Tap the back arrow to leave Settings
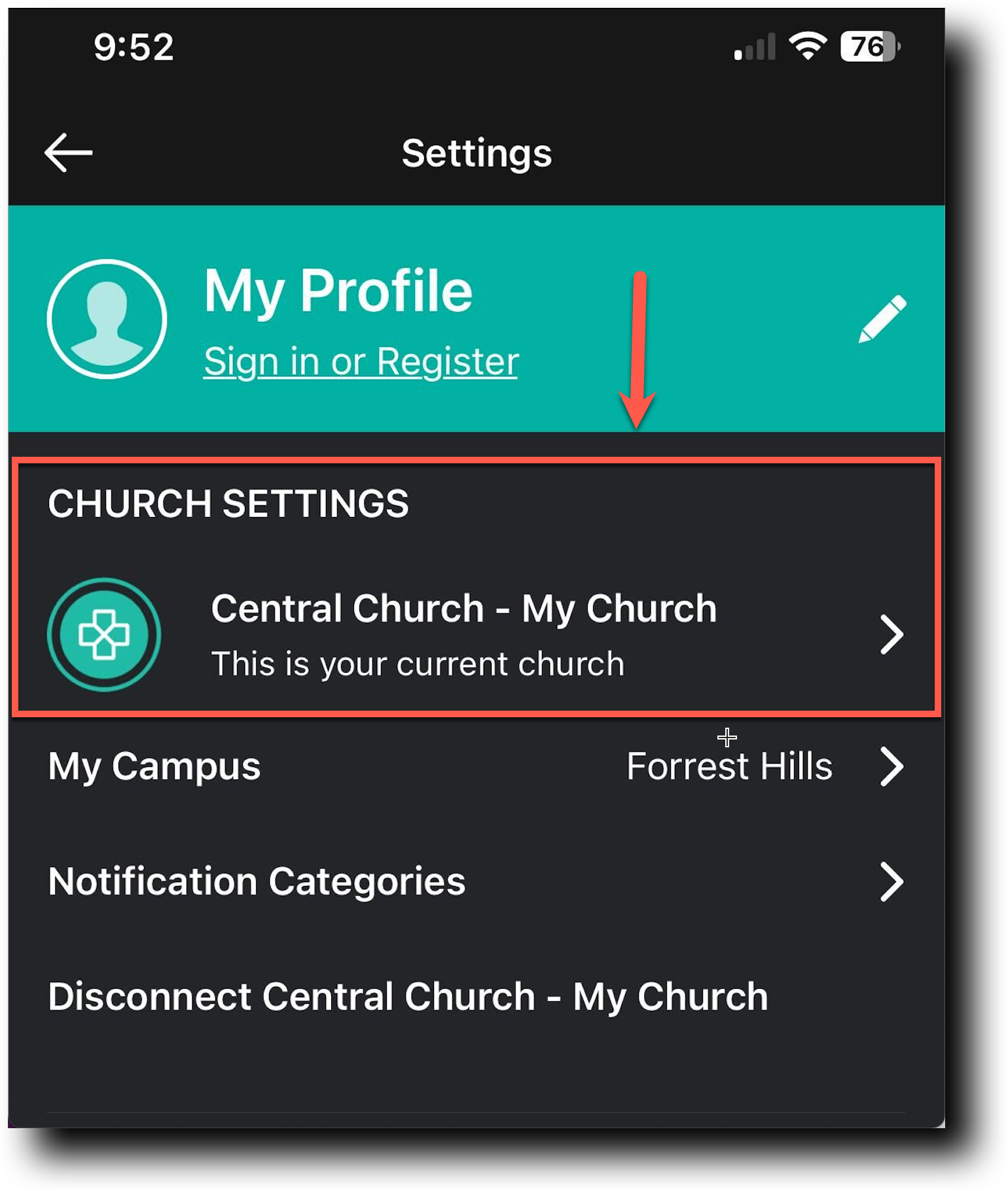Screen dimensions: 1008x1191 [x=68, y=152]
